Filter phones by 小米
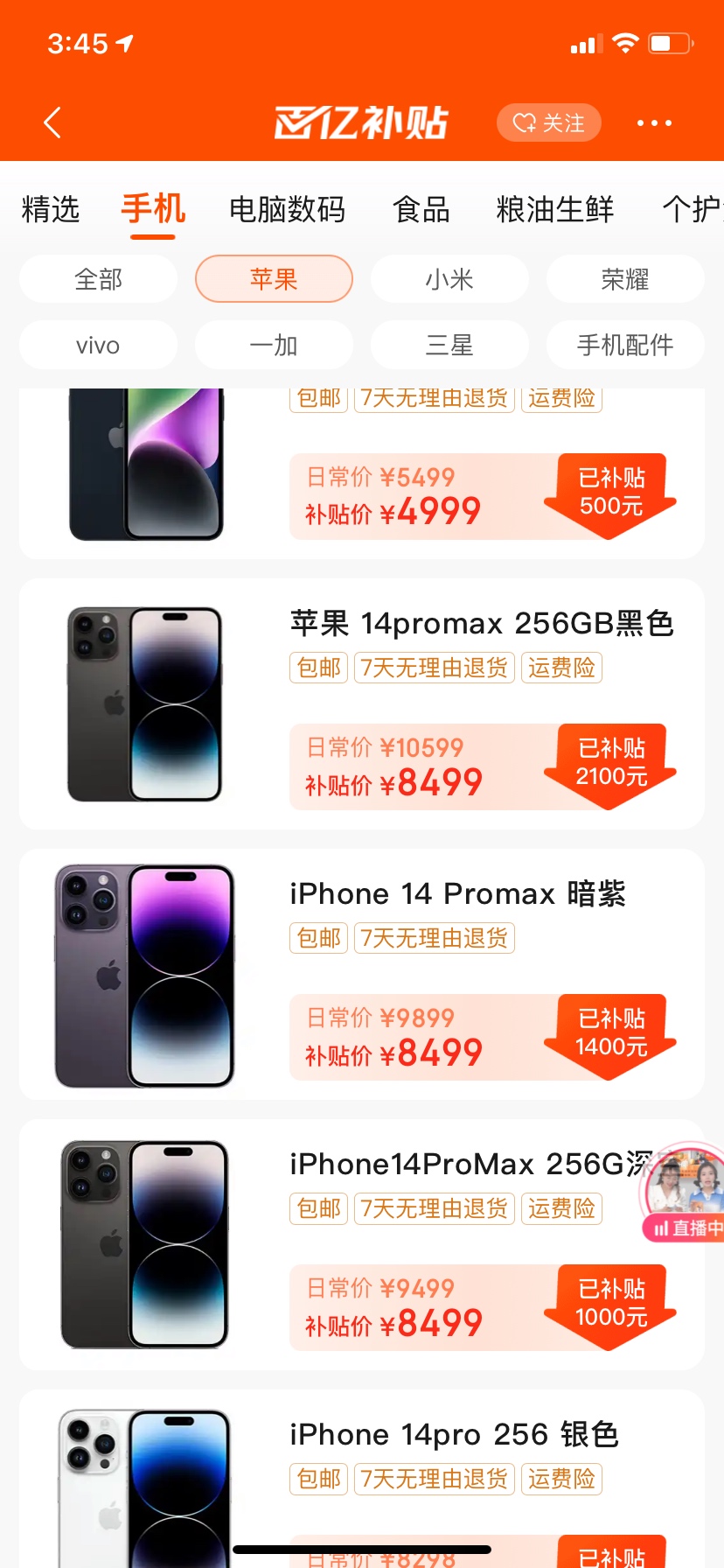724x1568 pixels. pos(449,279)
